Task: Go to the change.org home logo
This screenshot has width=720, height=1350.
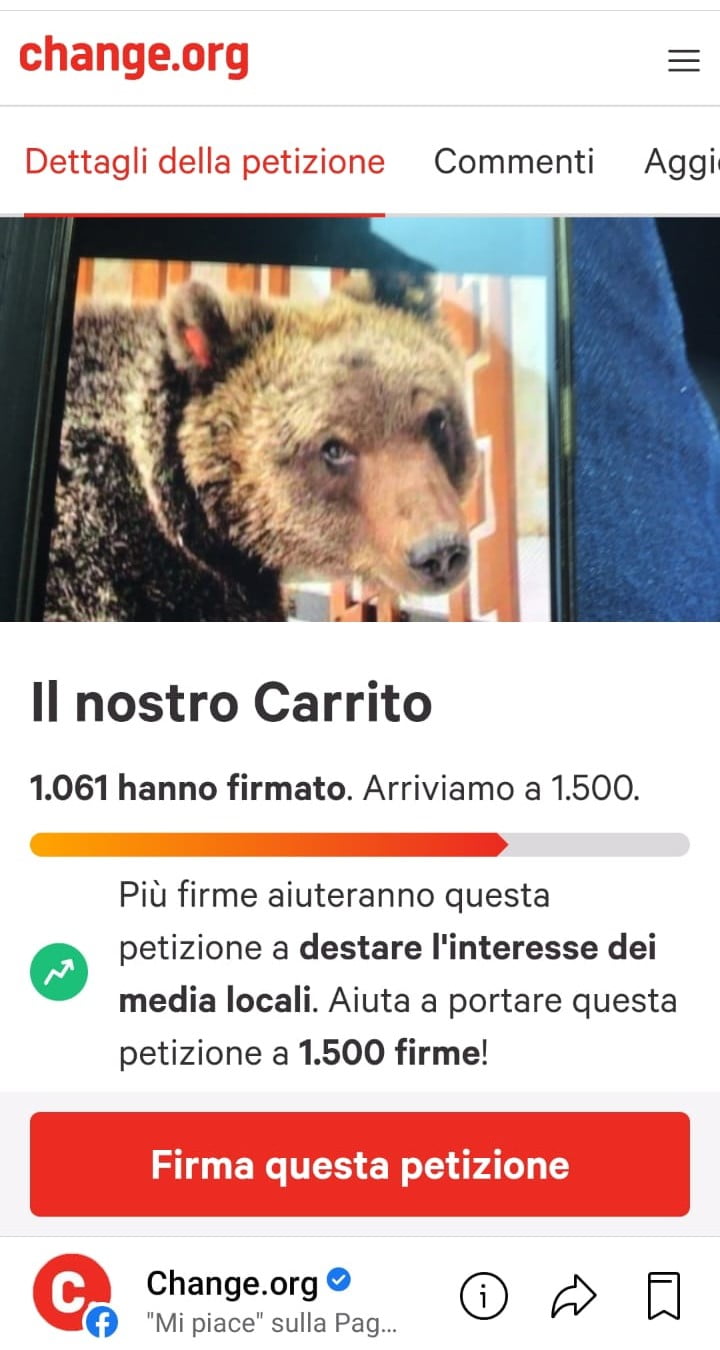Action: [x=133, y=56]
